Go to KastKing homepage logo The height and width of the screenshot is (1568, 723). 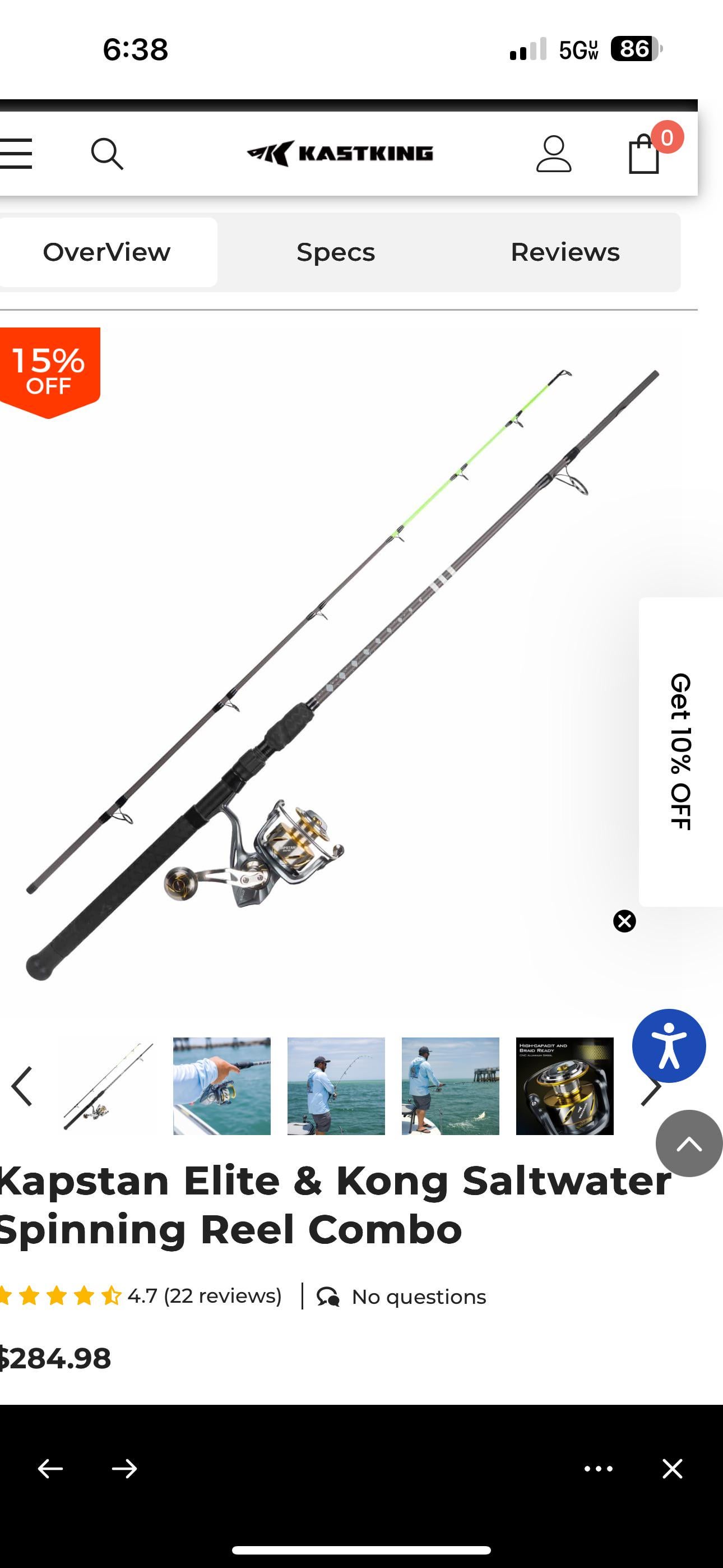pos(340,154)
